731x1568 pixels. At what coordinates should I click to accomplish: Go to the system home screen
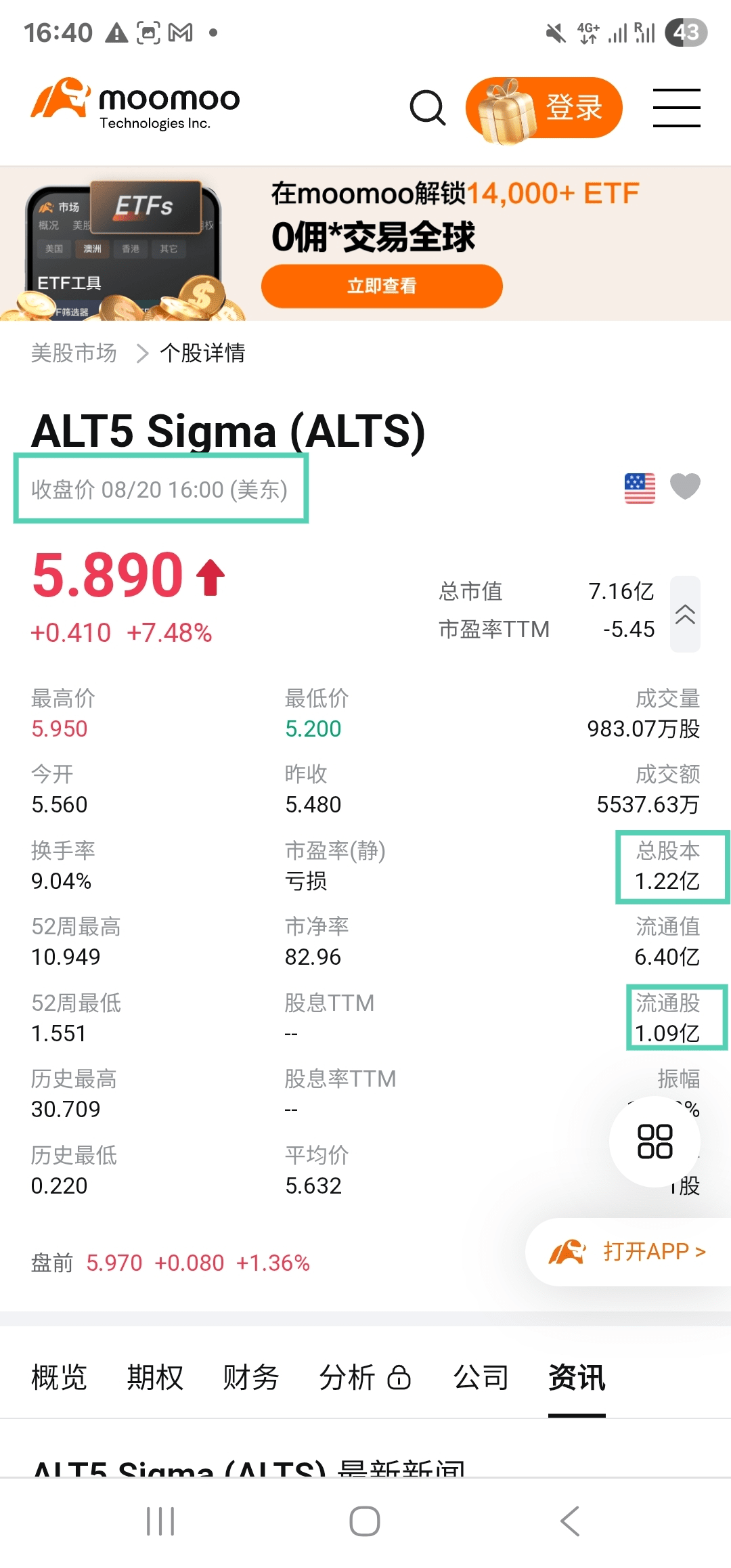[365, 1521]
